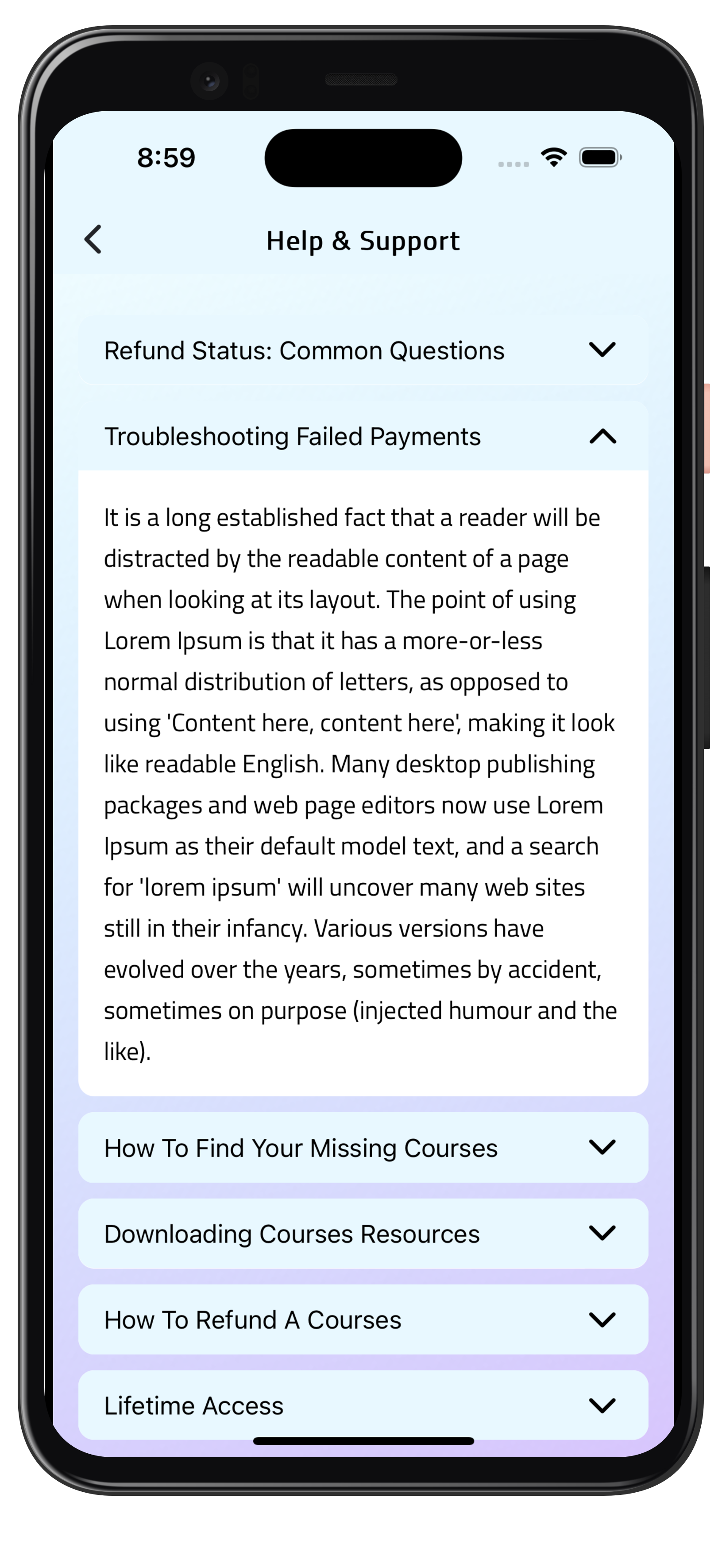Expand Refund Status: Common Questions
Viewport: 726px width, 1568px height.
pos(363,351)
